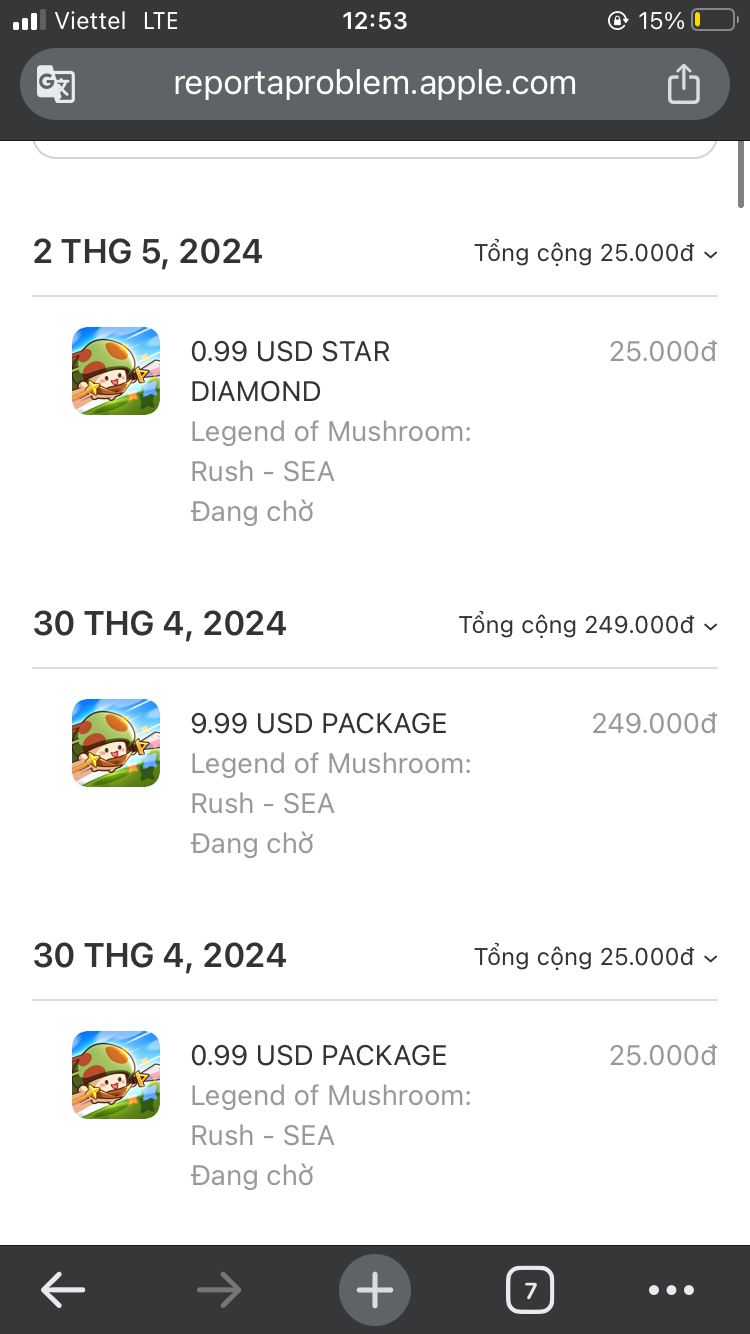Go back to the previous page
750x1334 pixels.
click(x=63, y=1290)
